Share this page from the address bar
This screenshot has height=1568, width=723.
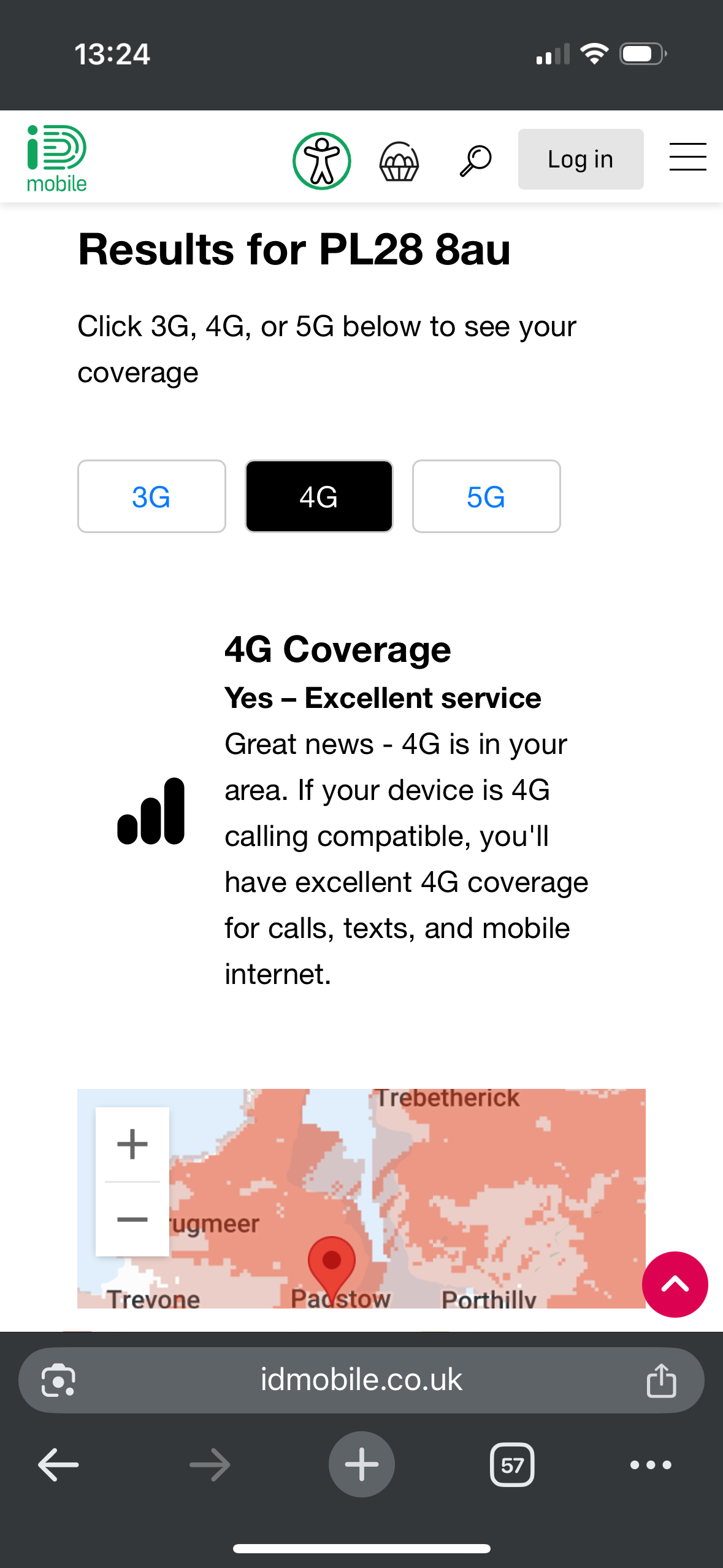[661, 1380]
